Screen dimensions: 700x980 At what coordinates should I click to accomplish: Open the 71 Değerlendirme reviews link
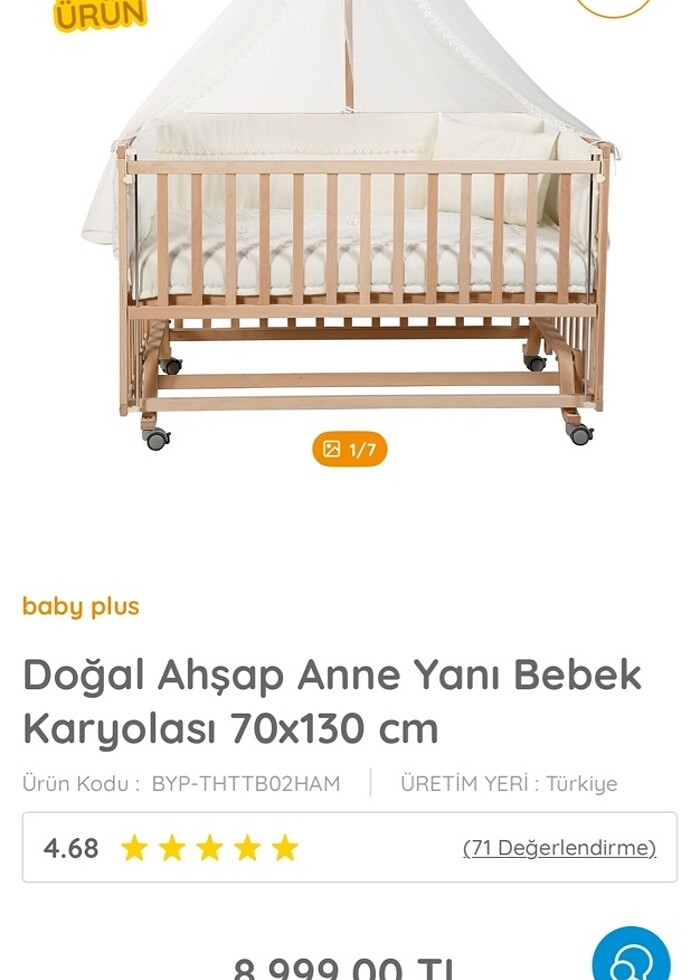559,848
